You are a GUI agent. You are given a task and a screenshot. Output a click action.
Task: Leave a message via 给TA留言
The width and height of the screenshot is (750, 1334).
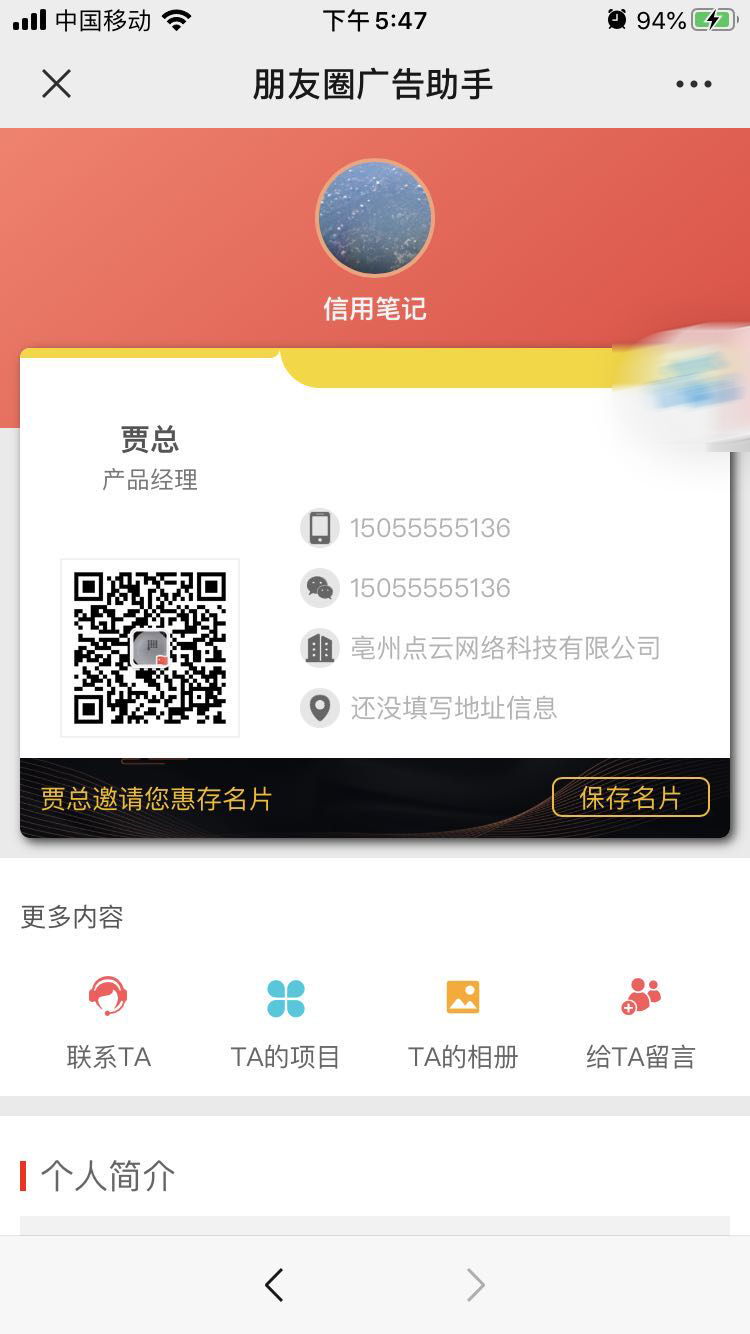click(640, 1020)
